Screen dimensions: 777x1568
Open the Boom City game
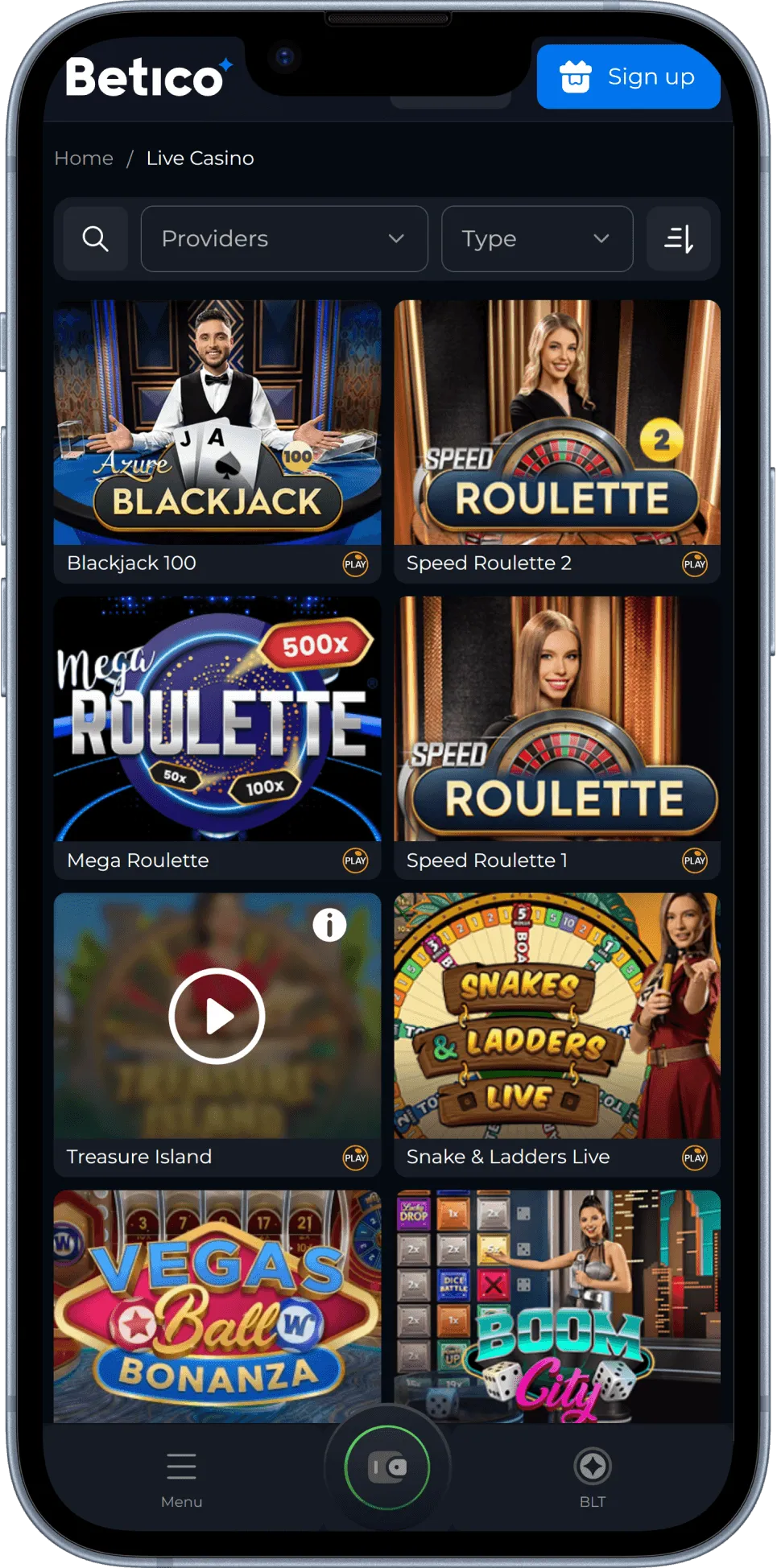pos(557,1304)
